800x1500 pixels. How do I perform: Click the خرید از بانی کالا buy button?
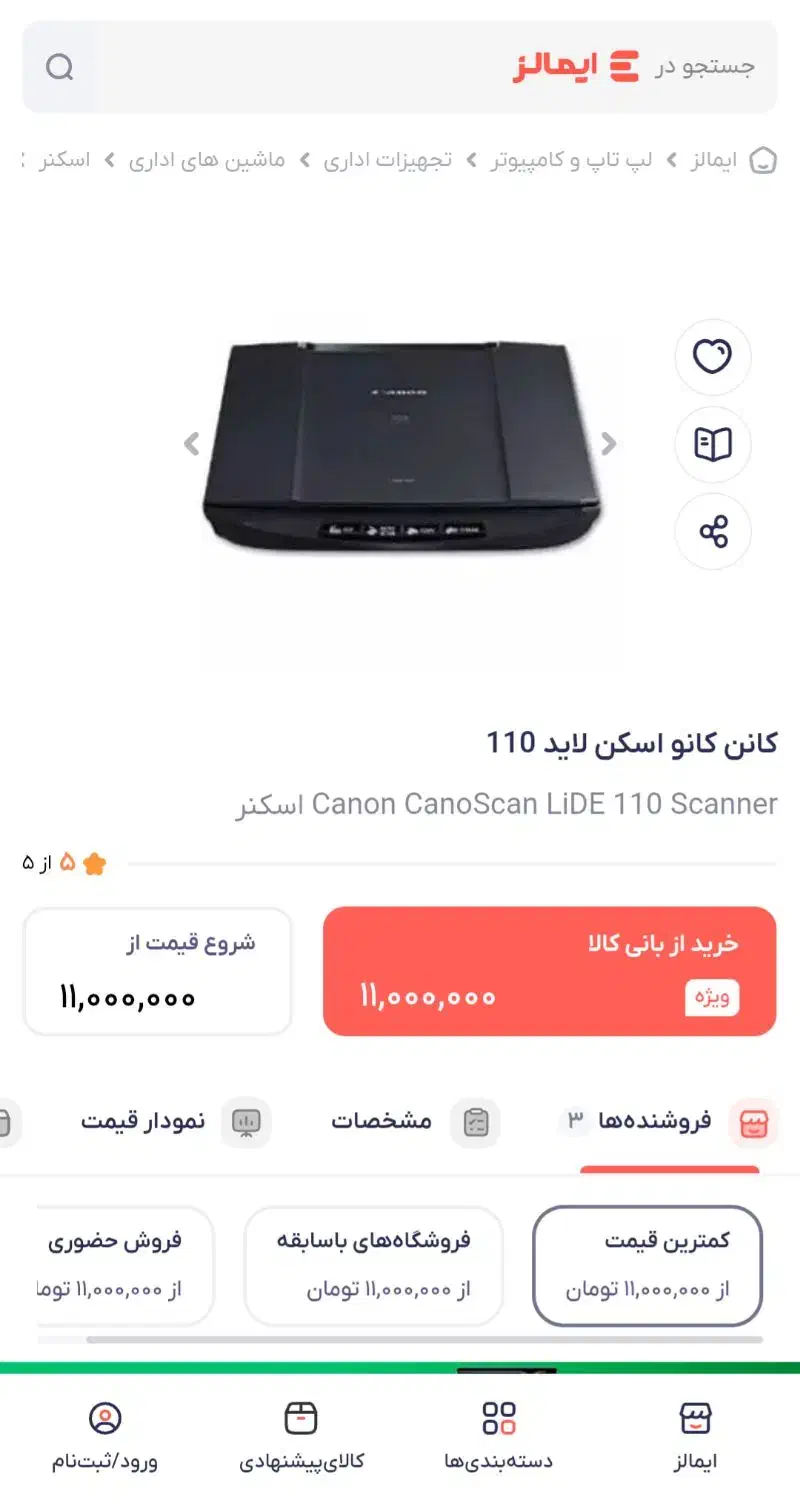tap(550, 970)
